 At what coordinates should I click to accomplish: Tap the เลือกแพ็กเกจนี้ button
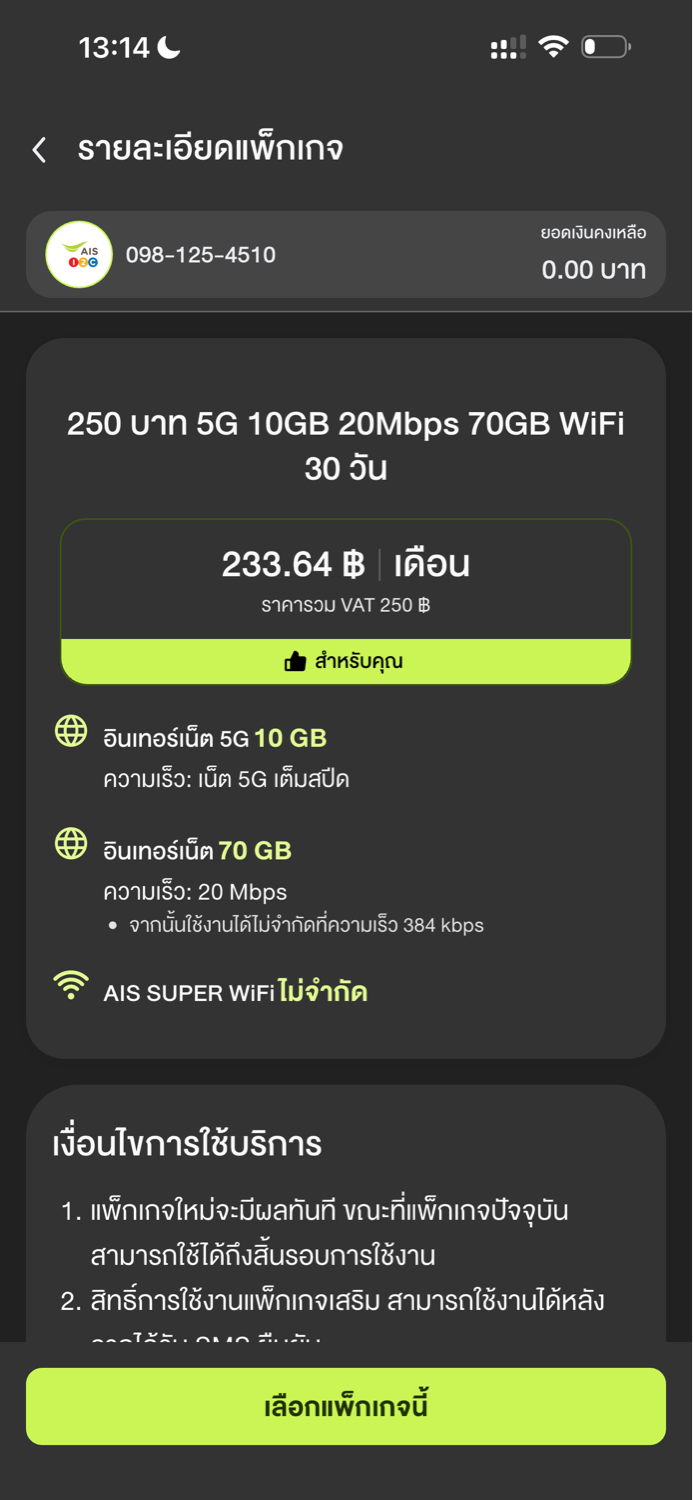click(346, 1406)
